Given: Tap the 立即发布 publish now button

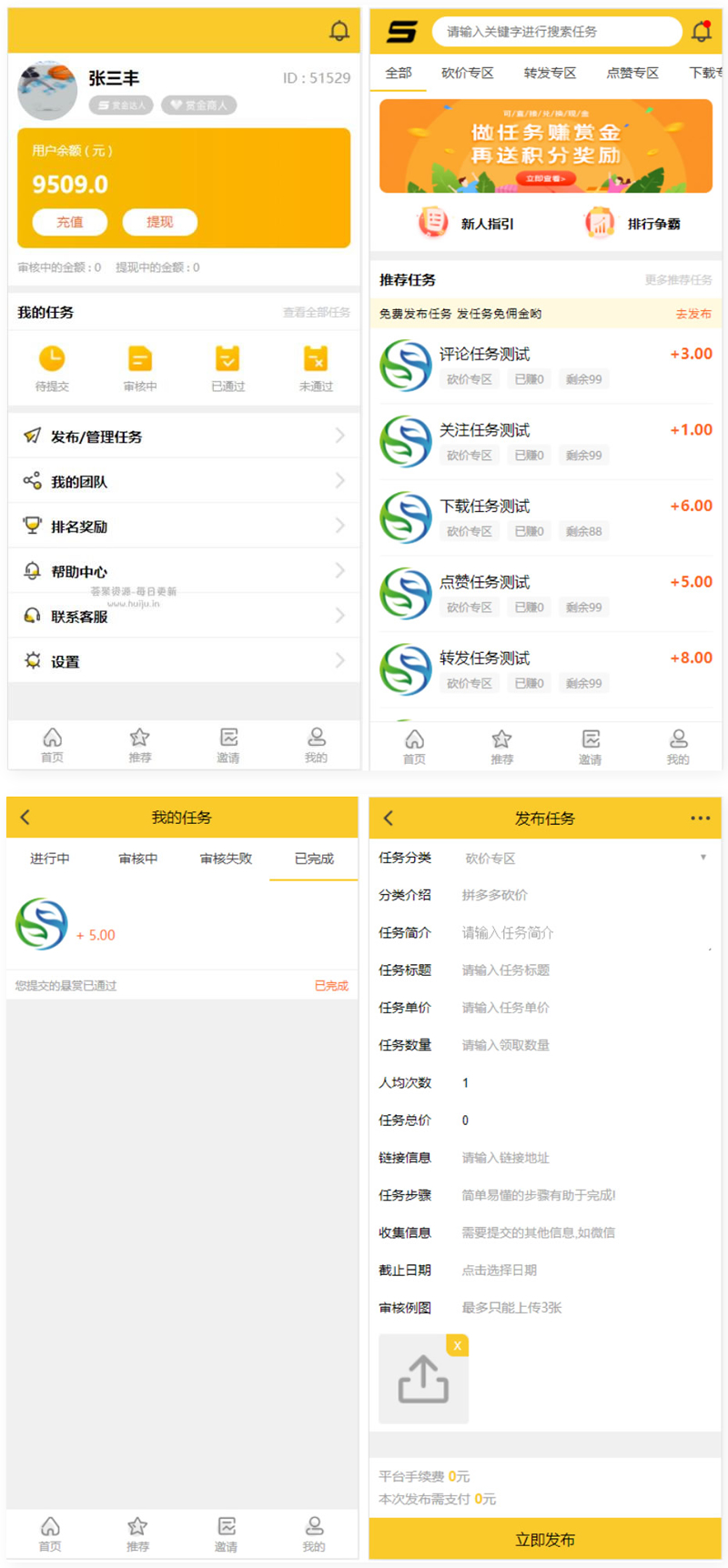Looking at the screenshot, I should 545,1539.
